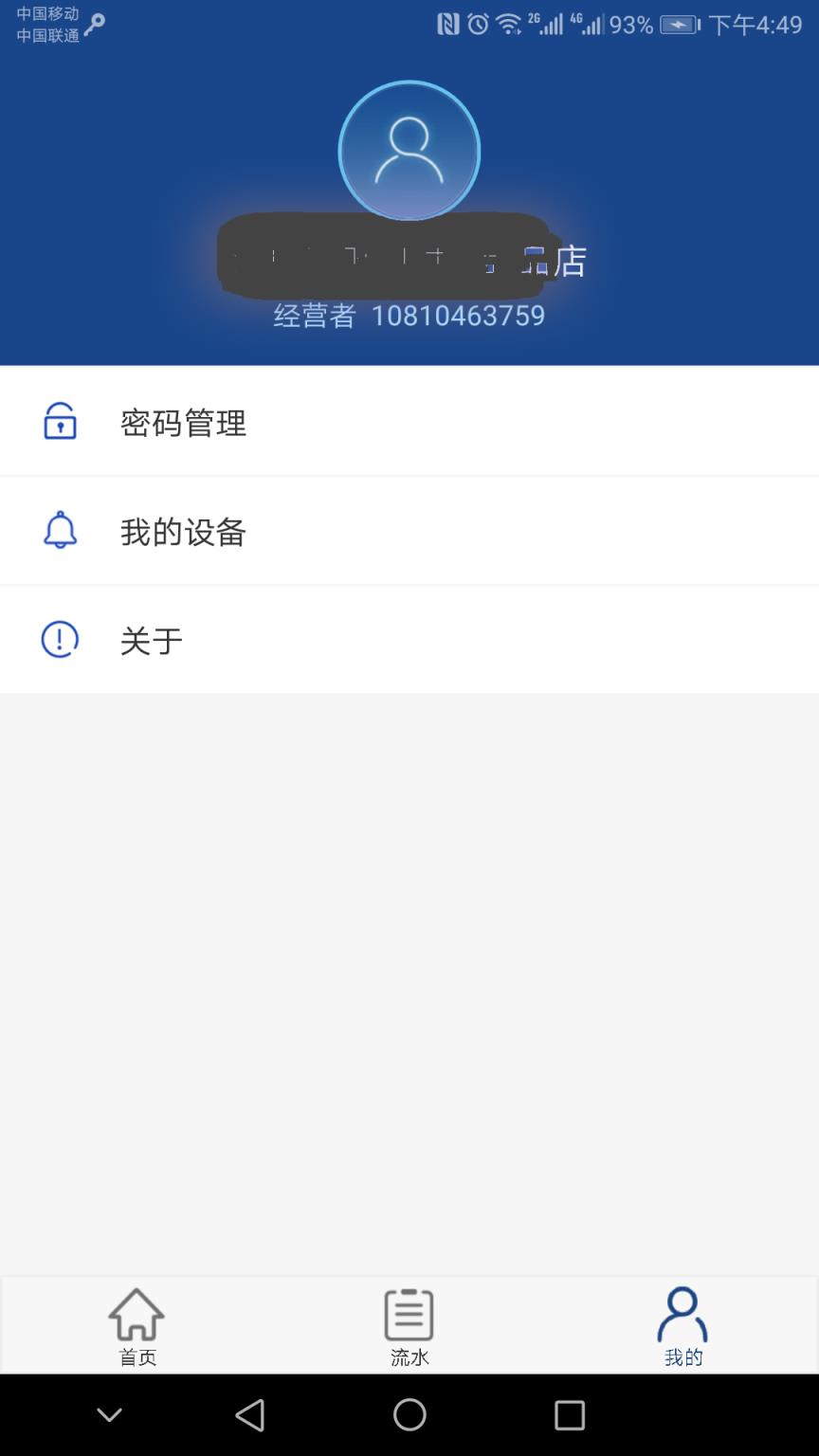Image resolution: width=819 pixels, height=1456 pixels.
Task: Tap the Android back triangle button
Action: click(250, 1415)
